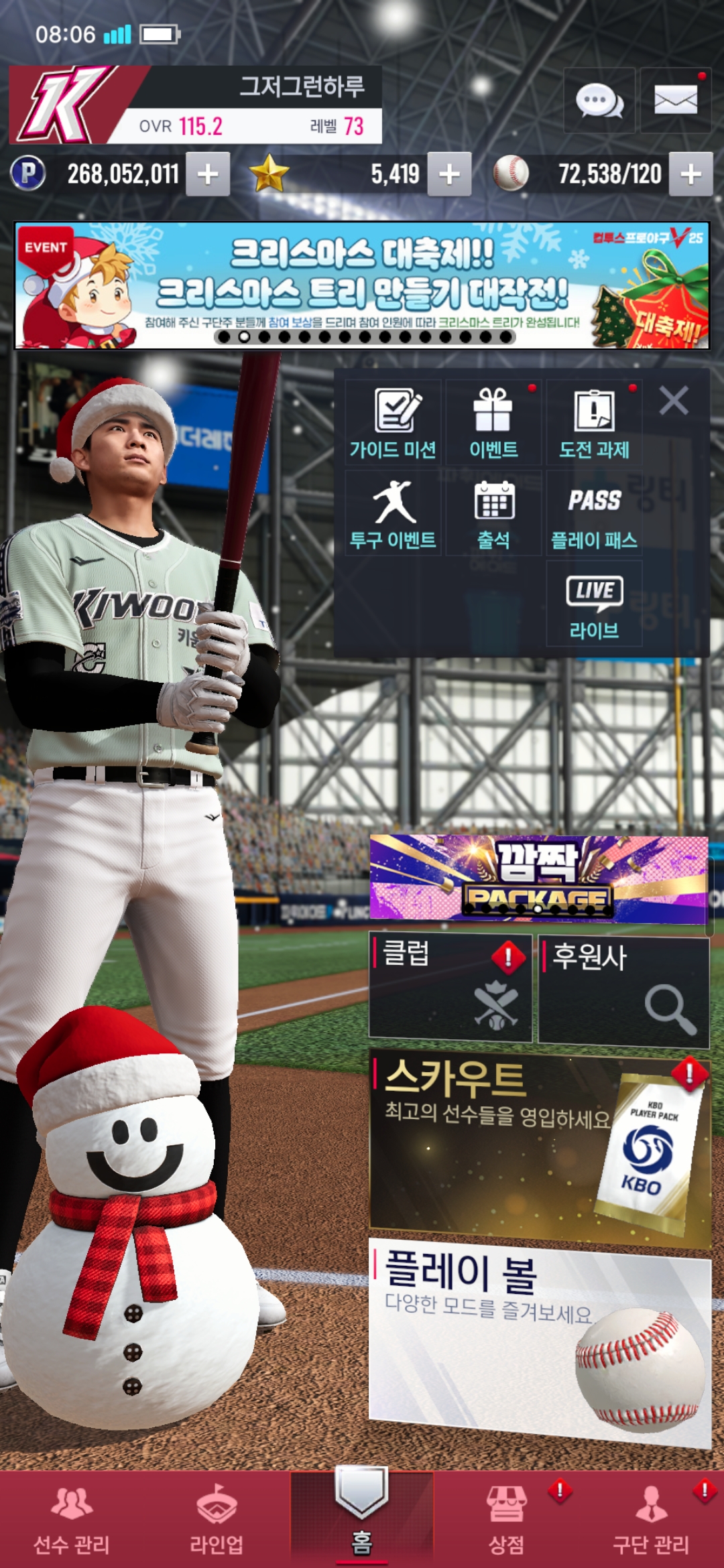Open the mailbox envelope icon
The image size is (724, 1568).
click(675, 101)
